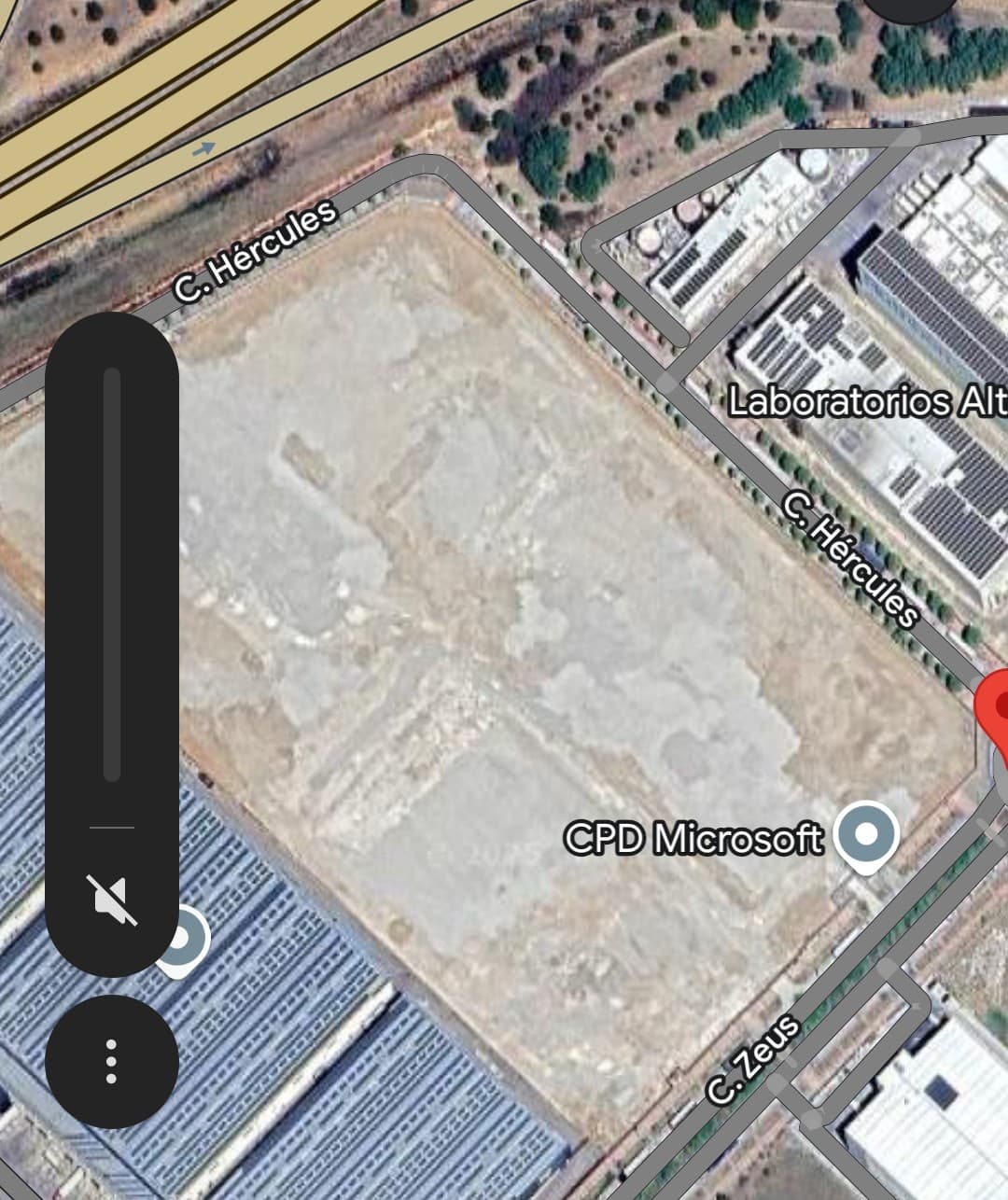
Task: Open the volume panel's three-dot menu
Action: tap(112, 1061)
